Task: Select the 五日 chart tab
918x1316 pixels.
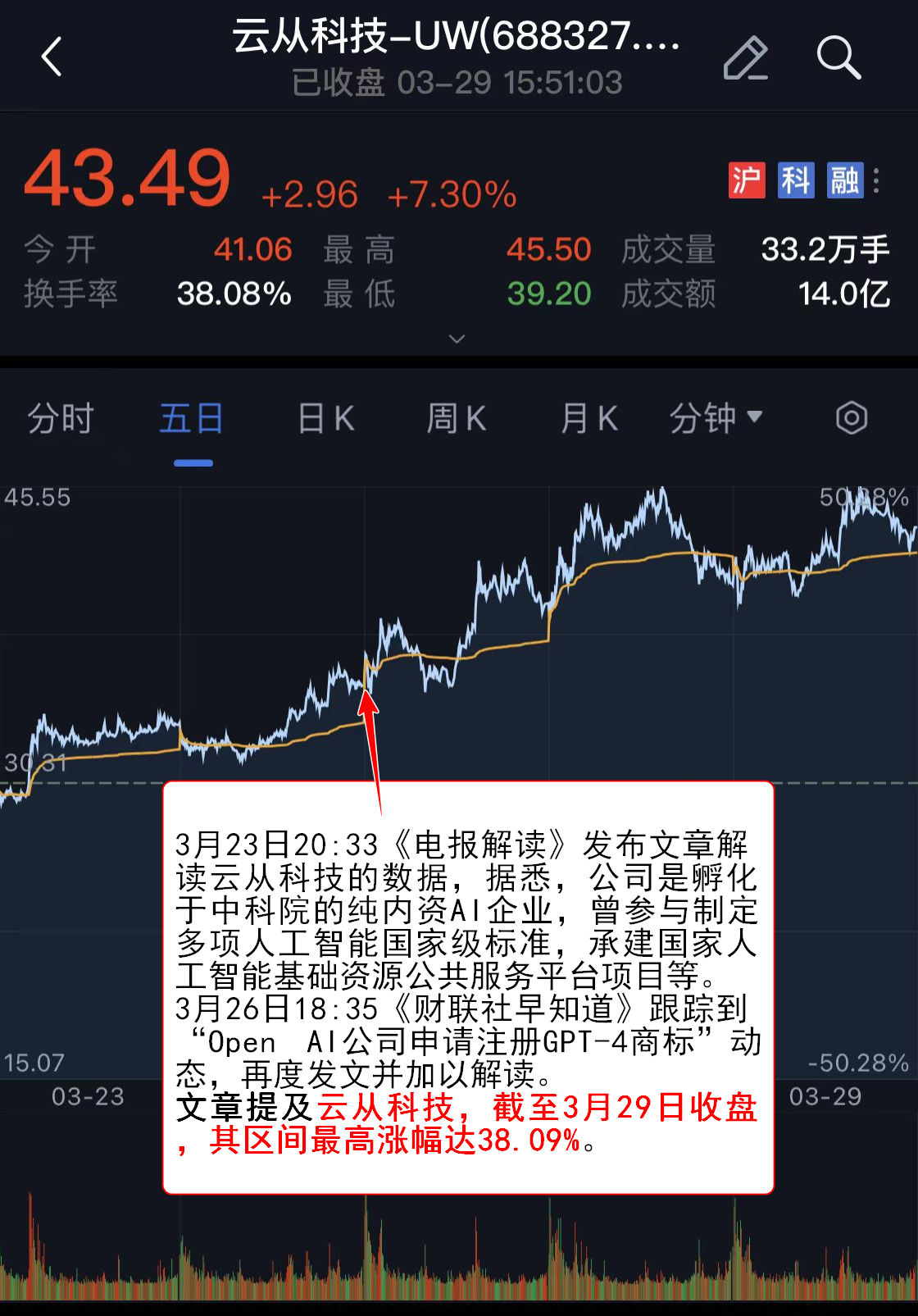Action: (192, 419)
